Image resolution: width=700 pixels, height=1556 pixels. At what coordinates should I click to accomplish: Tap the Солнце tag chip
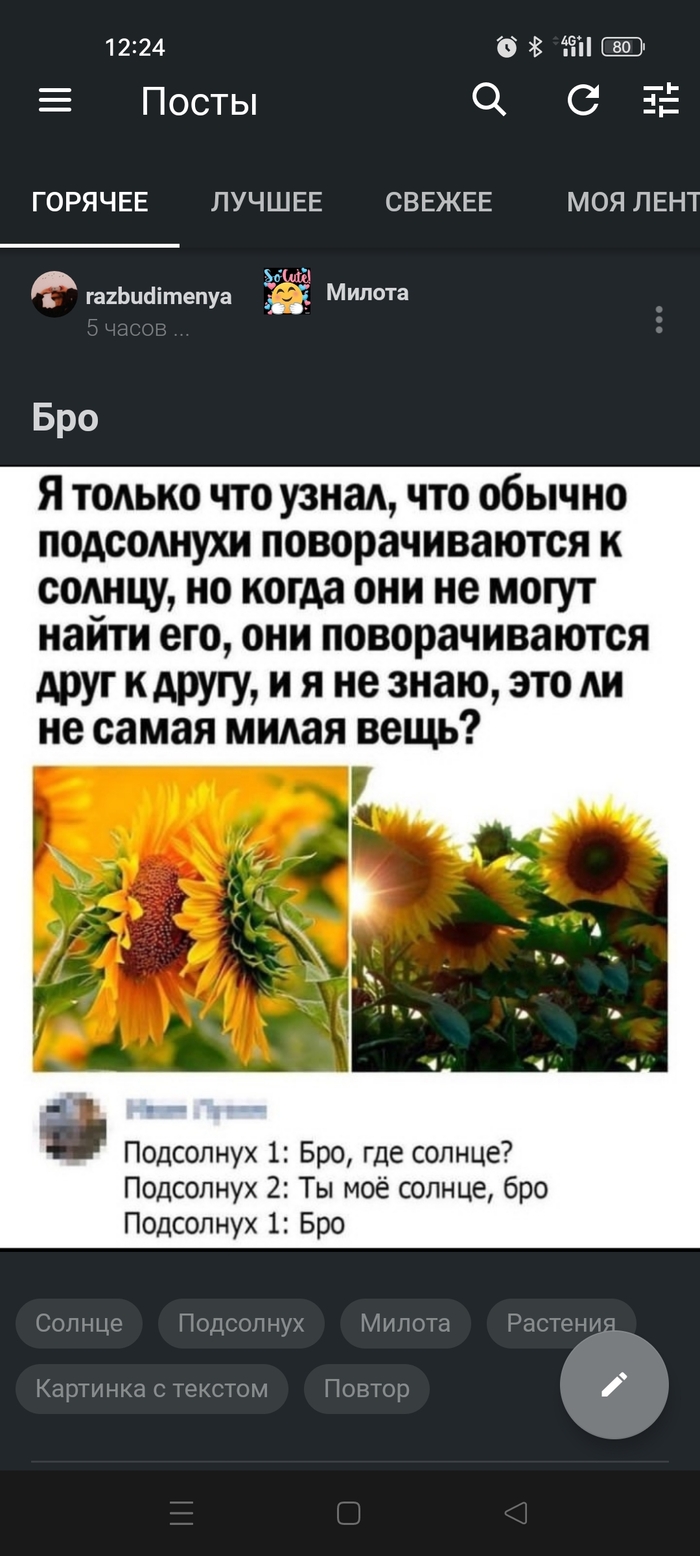79,1323
